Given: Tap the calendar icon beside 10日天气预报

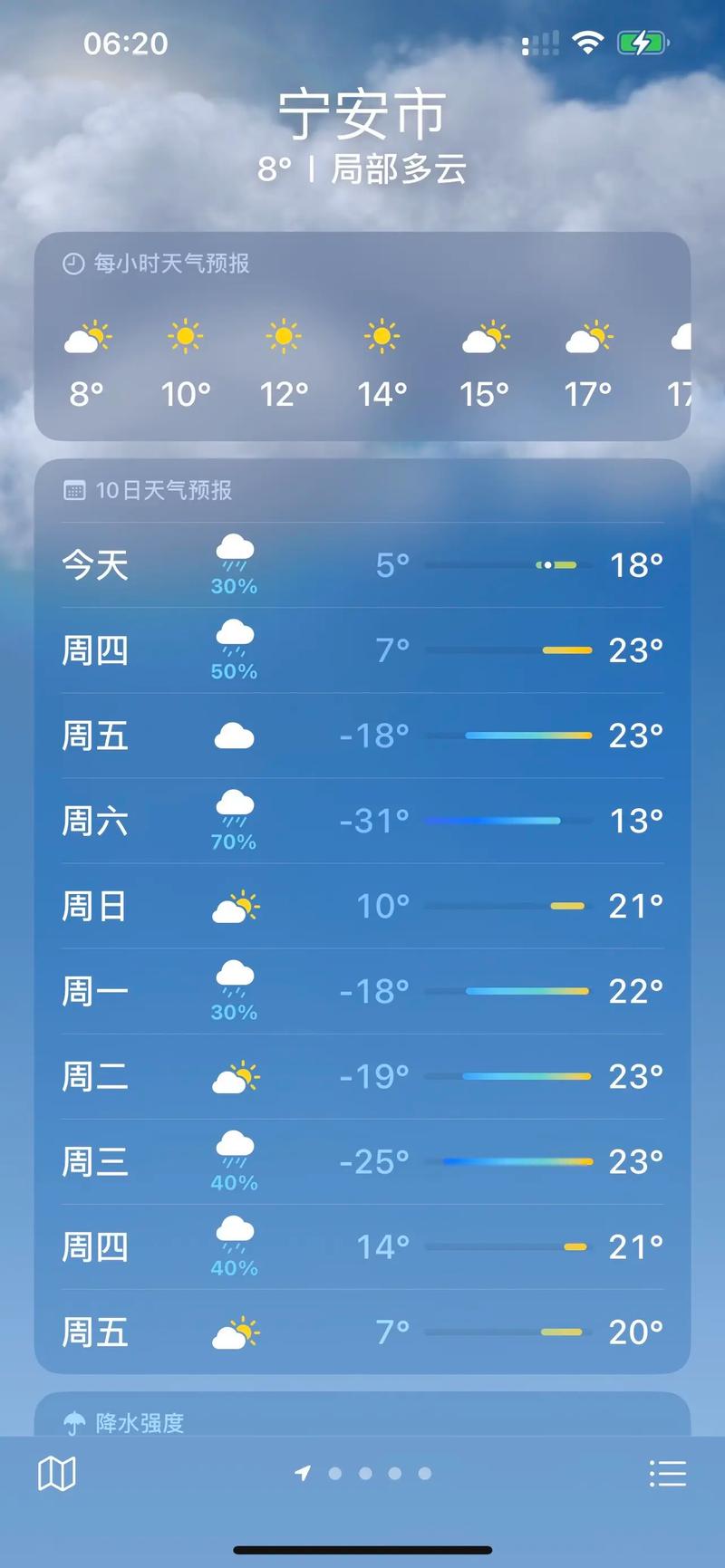Looking at the screenshot, I should tap(72, 491).
